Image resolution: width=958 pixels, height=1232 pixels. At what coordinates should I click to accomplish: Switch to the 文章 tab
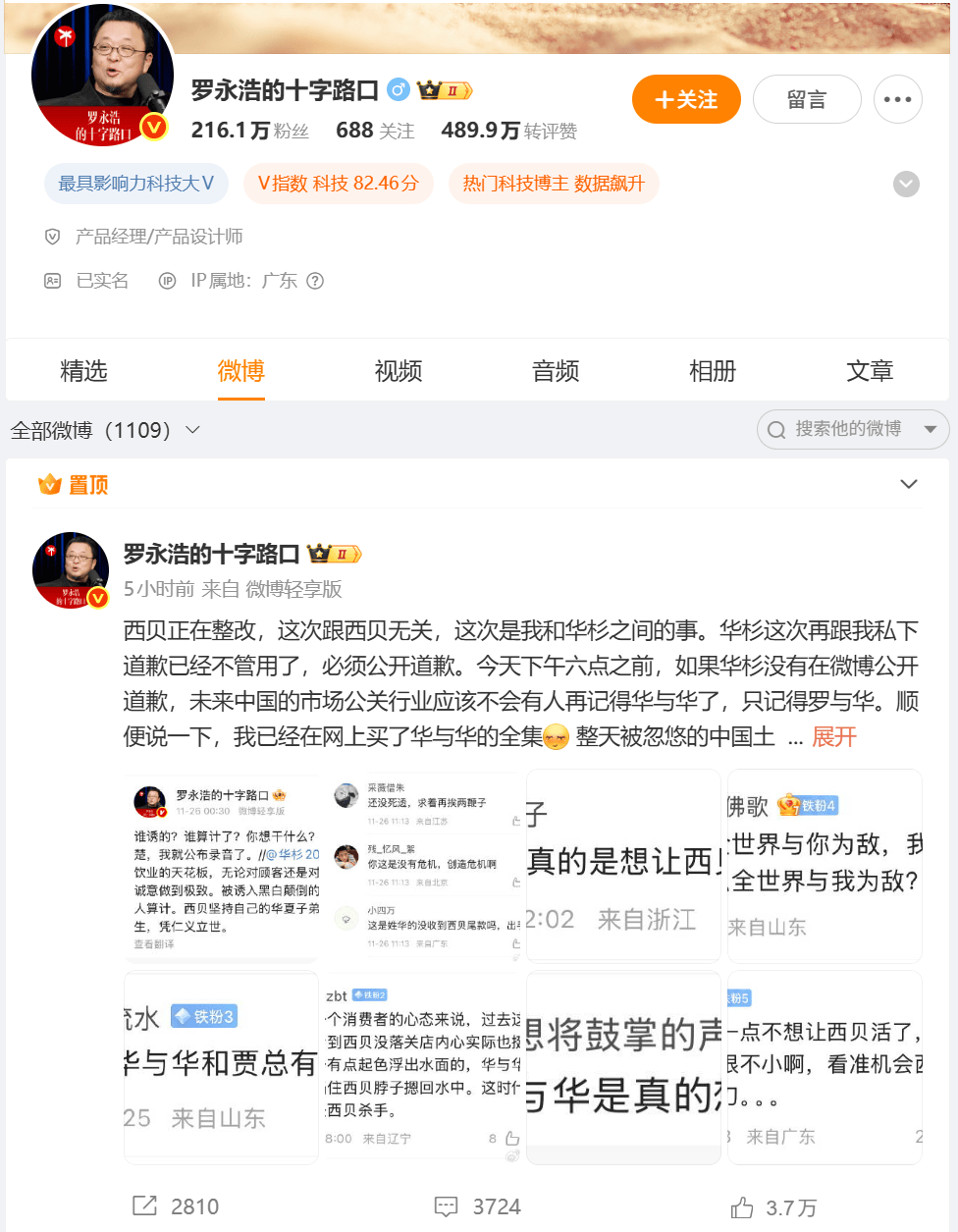point(869,371)
